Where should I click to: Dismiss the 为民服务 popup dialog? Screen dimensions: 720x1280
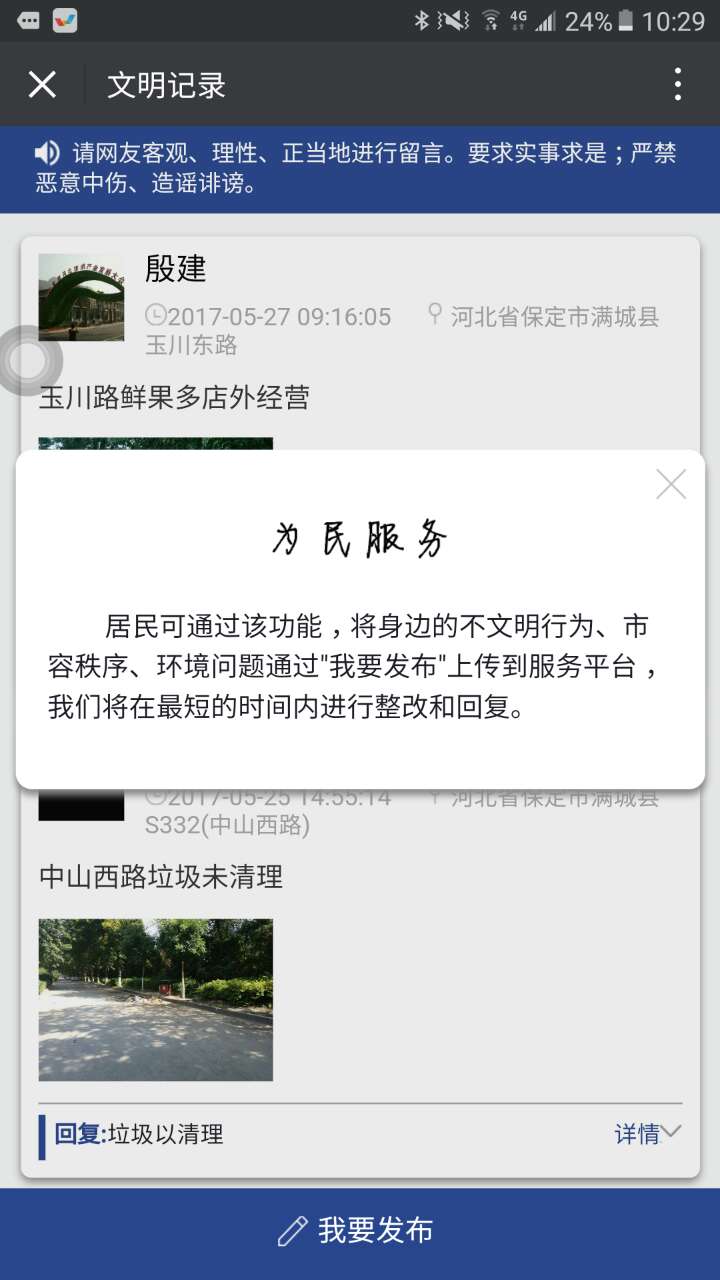[671, 485]
